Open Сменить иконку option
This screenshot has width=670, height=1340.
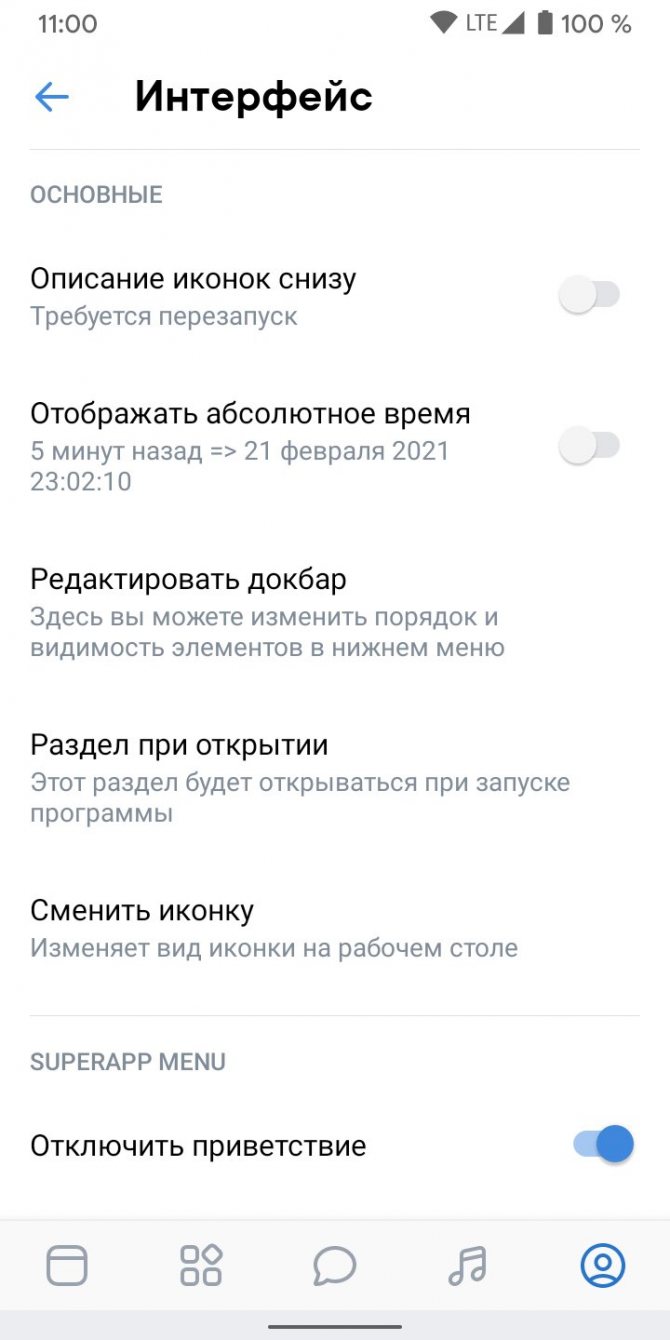(x=335, y=928)
